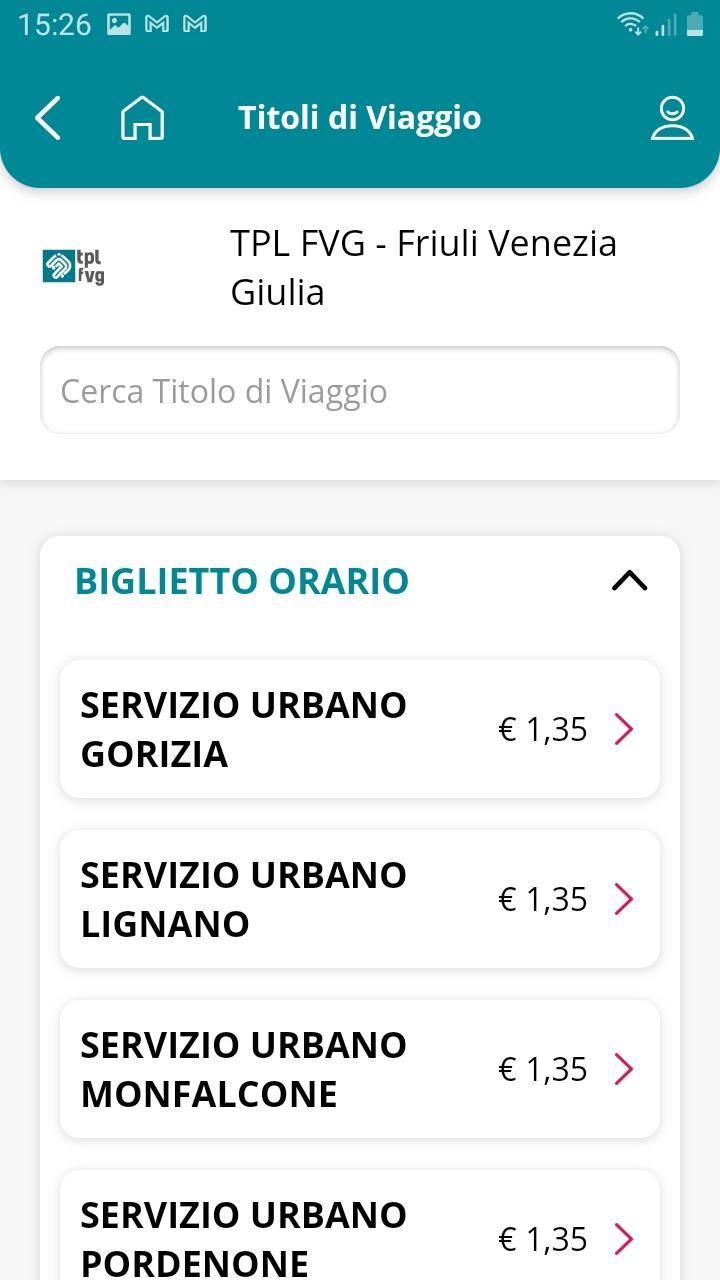Tap the Cerca Titolo di Viaggio field
Image resolution: width=720 pixels, height=1280 pixels.
[x=360, y=391]
